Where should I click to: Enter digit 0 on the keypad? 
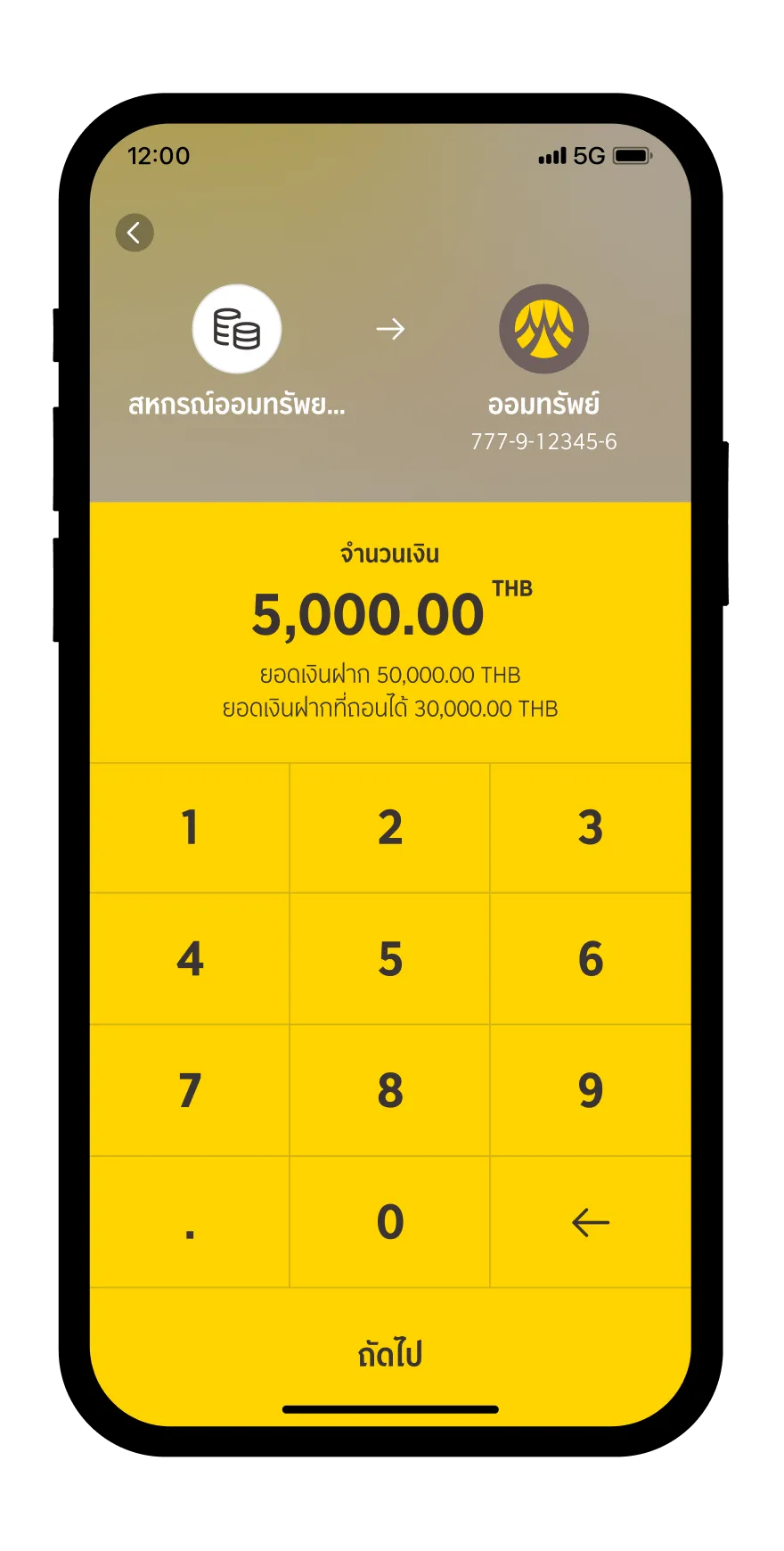390,1222
